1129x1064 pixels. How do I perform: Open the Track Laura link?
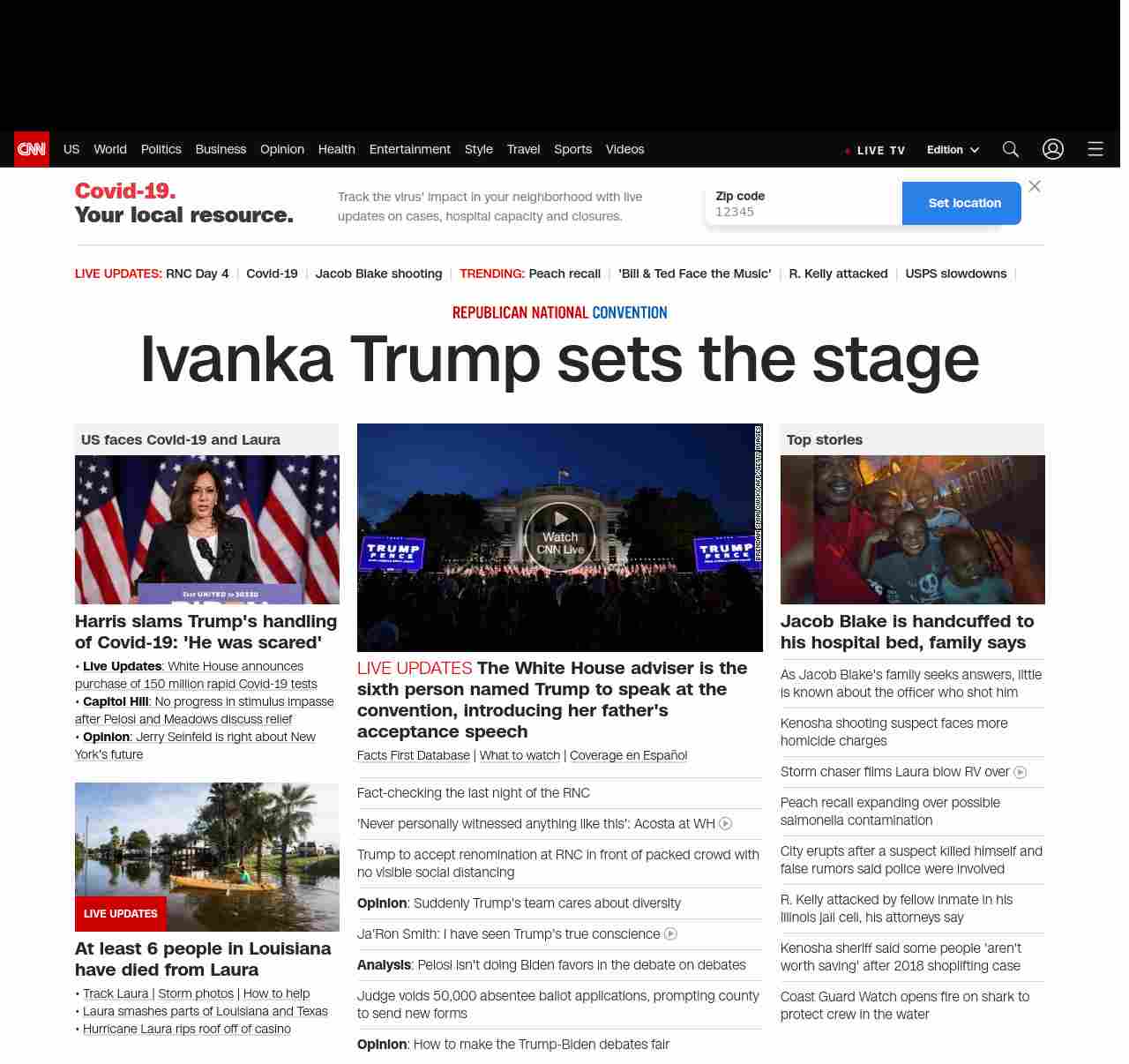point(116,993)
